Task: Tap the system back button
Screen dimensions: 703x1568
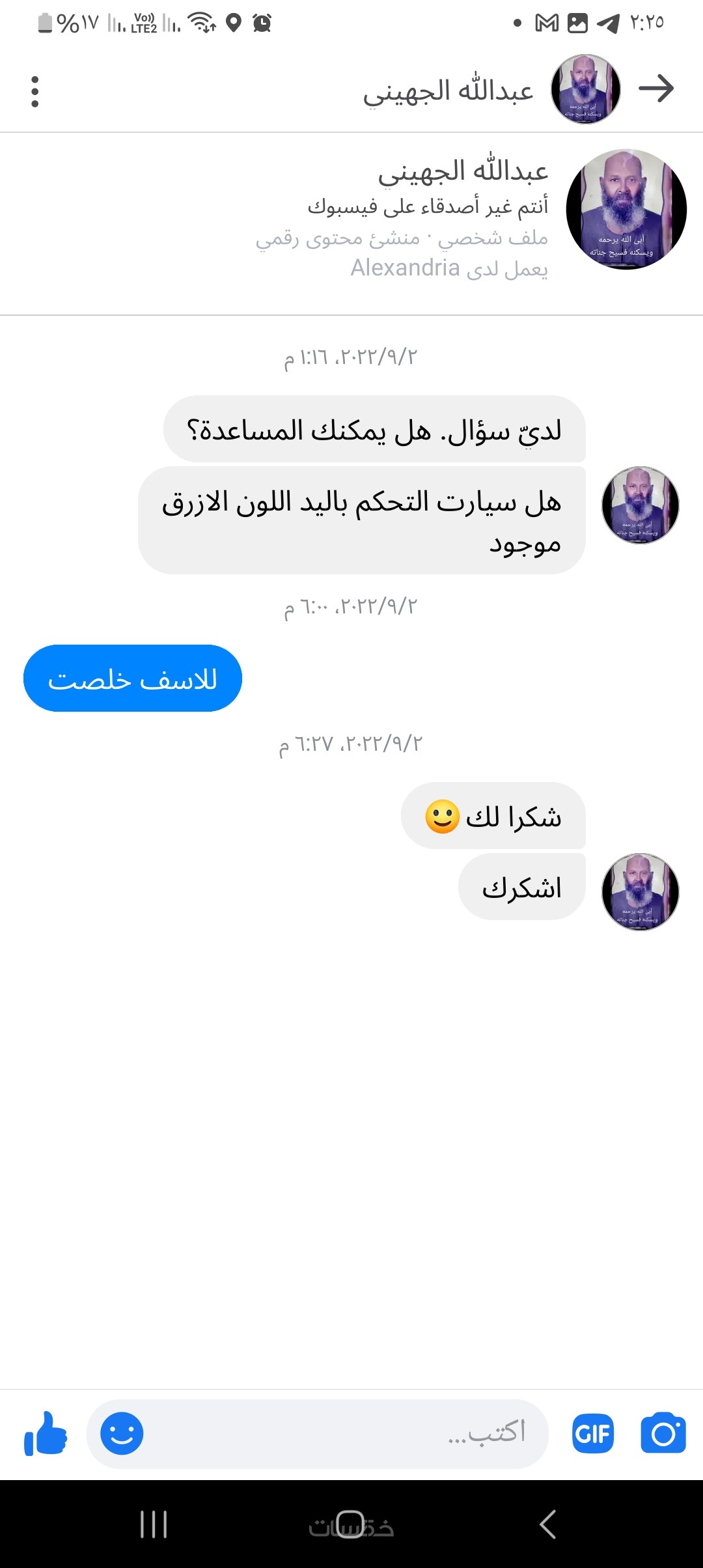Action: pyautogui.click(x=548, y=1524)
